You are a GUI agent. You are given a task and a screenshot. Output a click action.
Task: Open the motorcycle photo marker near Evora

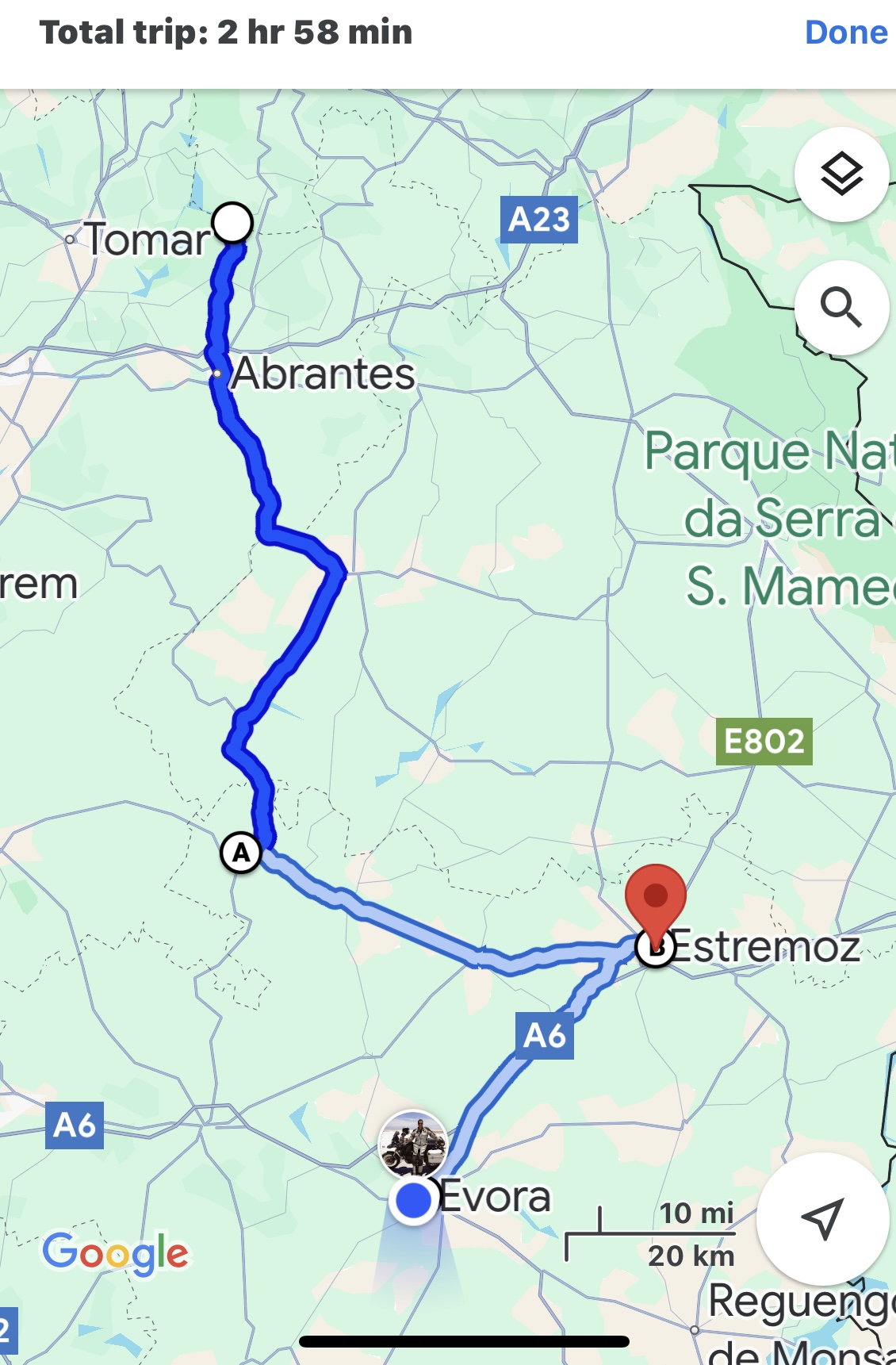(x=412, y=1143)
